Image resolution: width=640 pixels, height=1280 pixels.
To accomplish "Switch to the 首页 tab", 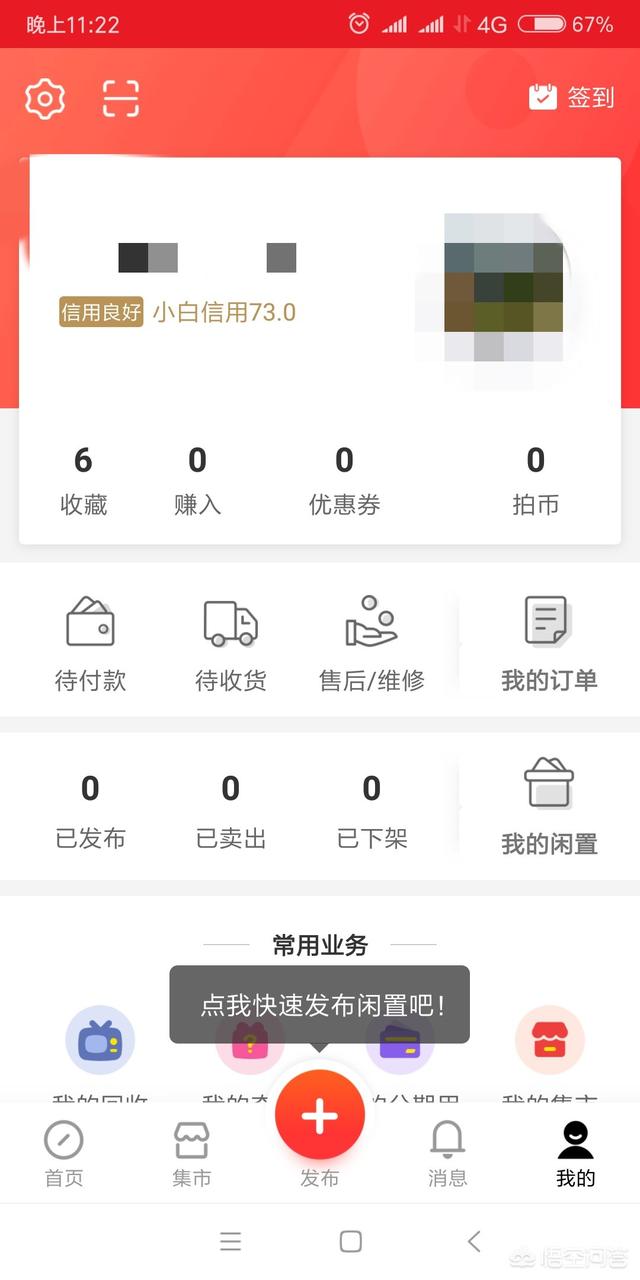I will (x=64, y=1153).
